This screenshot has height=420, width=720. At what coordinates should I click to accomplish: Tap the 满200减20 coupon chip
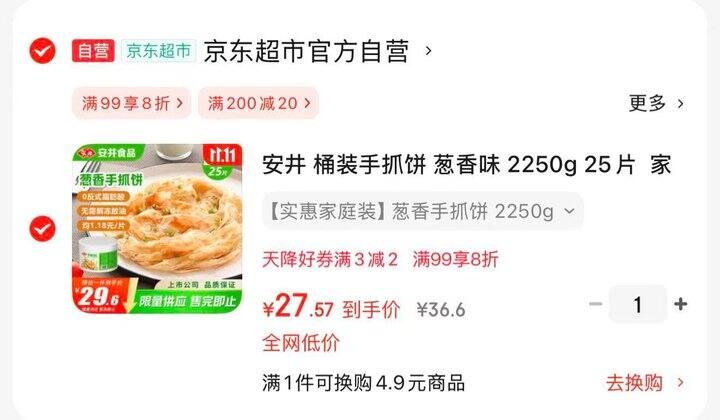(258, 102)
